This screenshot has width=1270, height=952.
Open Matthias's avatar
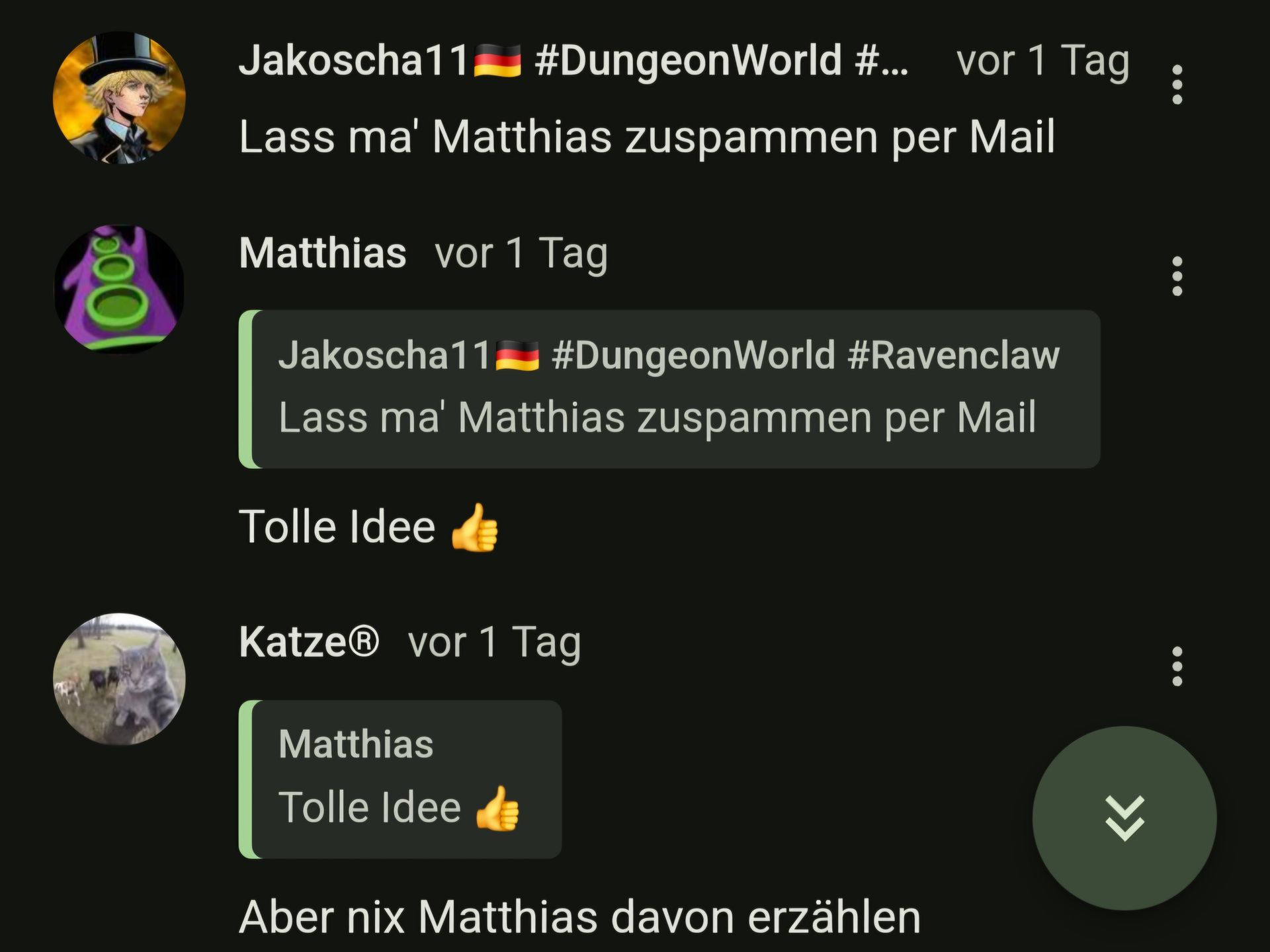[x=119, y=290]
